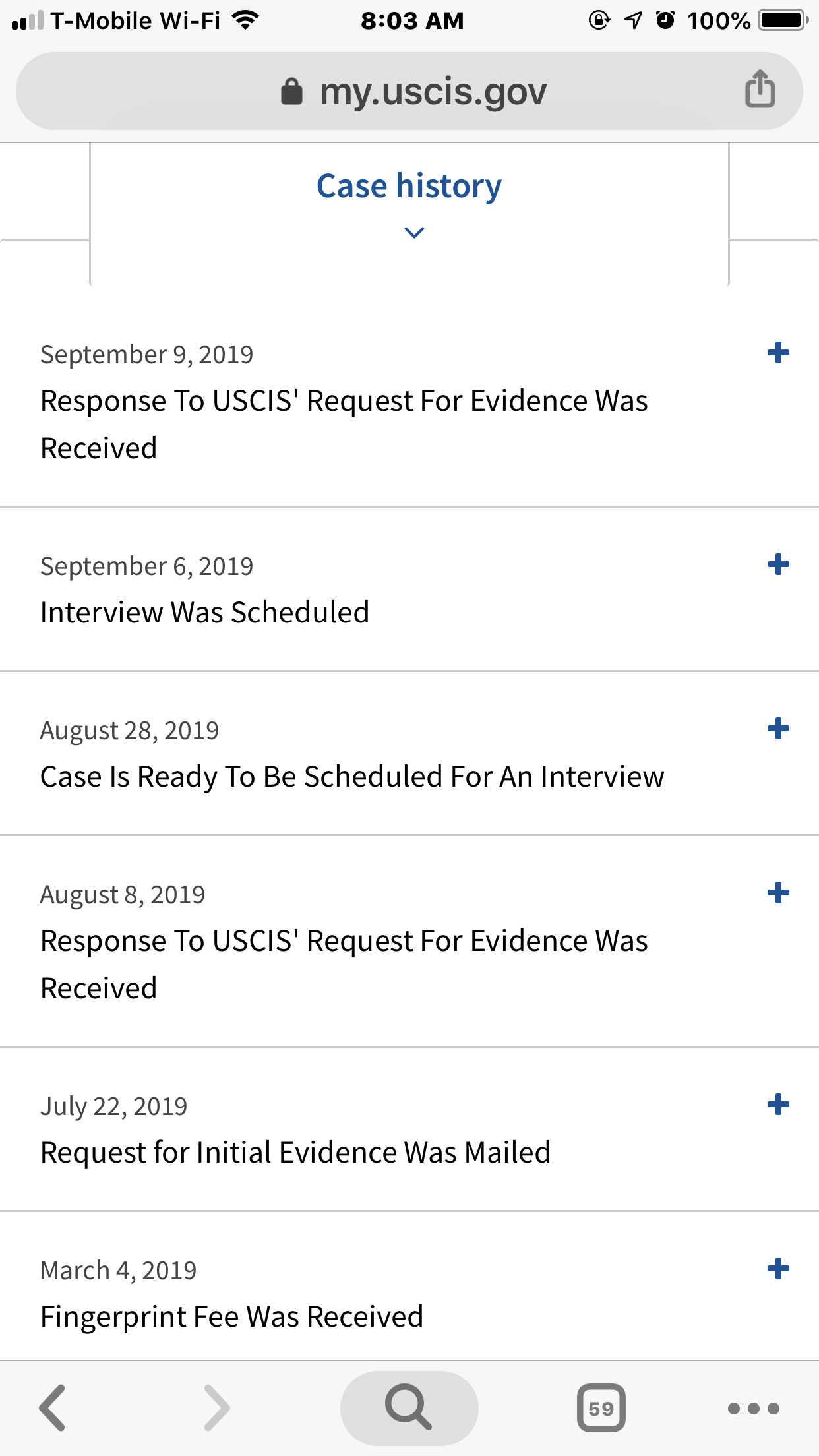Image resolution: width=819 pixels, height=1456 pixels.
Task: Expand Fingerprint Fee Was Received entry
Action: (x=778, y=1269)
